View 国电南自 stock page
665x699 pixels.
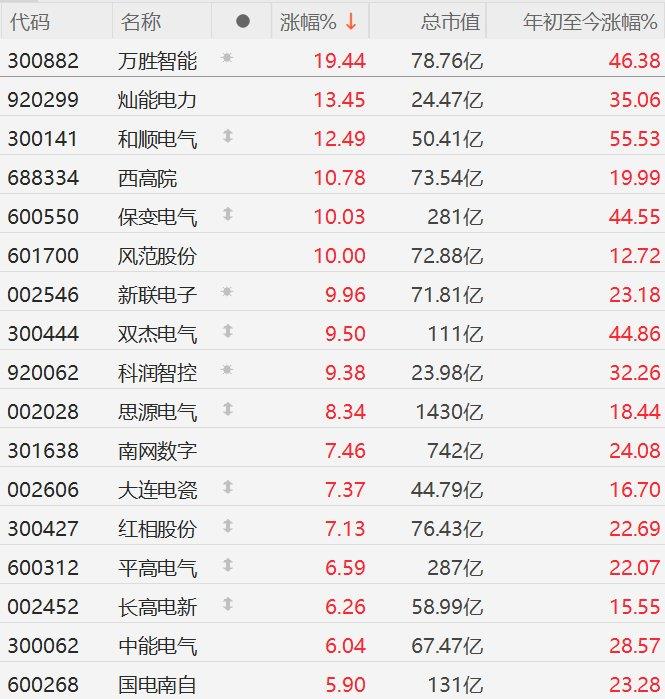point(157,684)
